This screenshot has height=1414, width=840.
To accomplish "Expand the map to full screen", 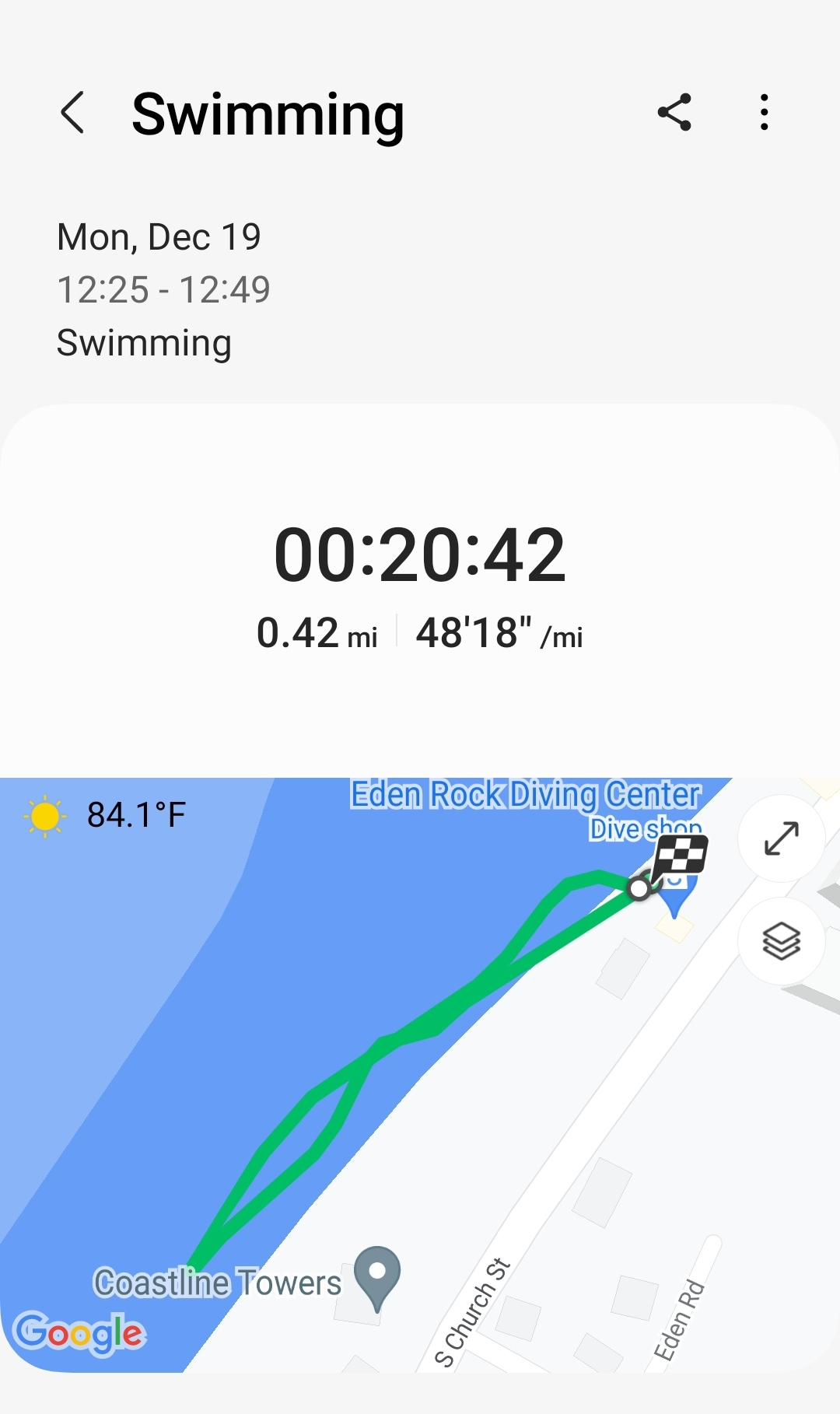I will pos(781,838).
